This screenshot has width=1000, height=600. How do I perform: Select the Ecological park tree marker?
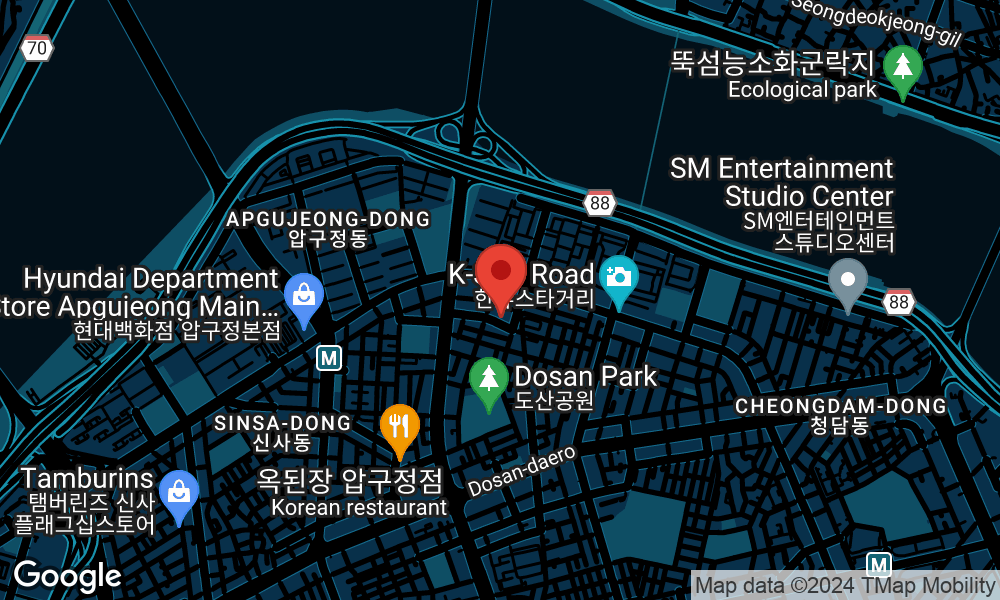[x=903, y=68]
